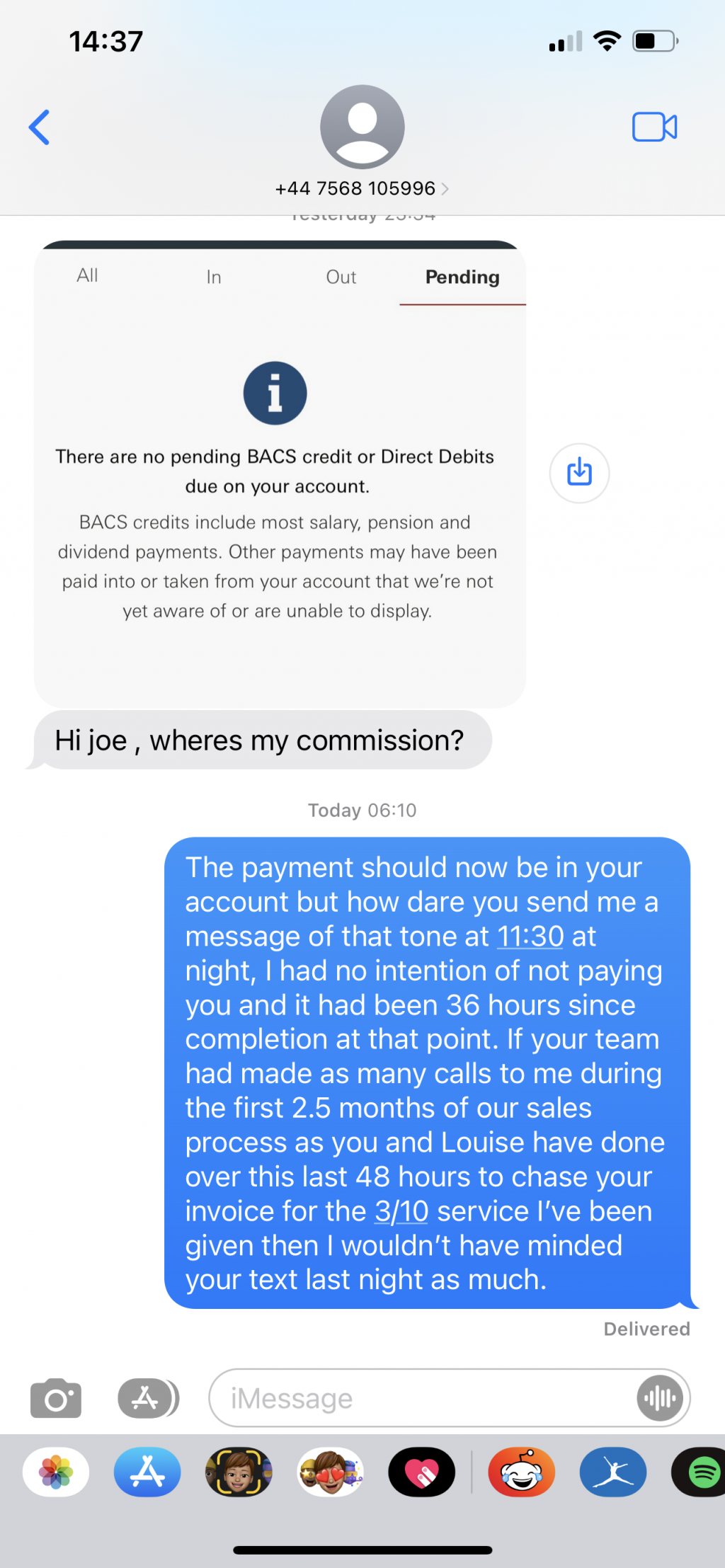Go back to the messages list

click(x=40, y=127)
